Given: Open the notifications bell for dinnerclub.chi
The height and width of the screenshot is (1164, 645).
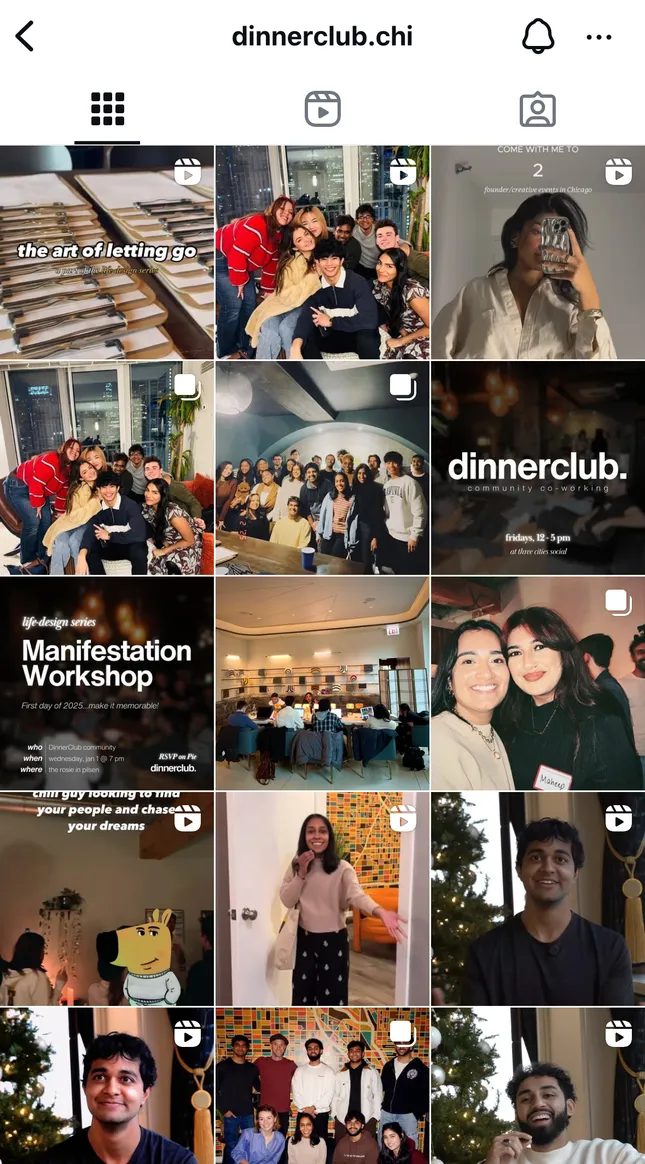Looking at the screenshot, I should pyautogui.click(x=538, y=37).
